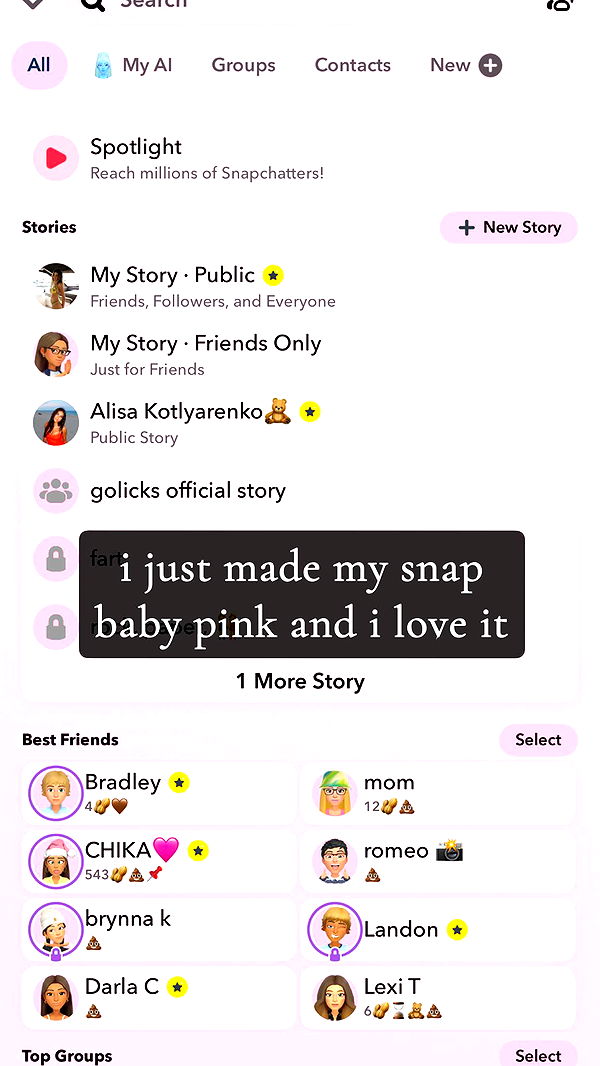Image resolution: width=600 pixels, height=1066 pixels.
Task: Show the Contacts tab
Action: point(352,65)
